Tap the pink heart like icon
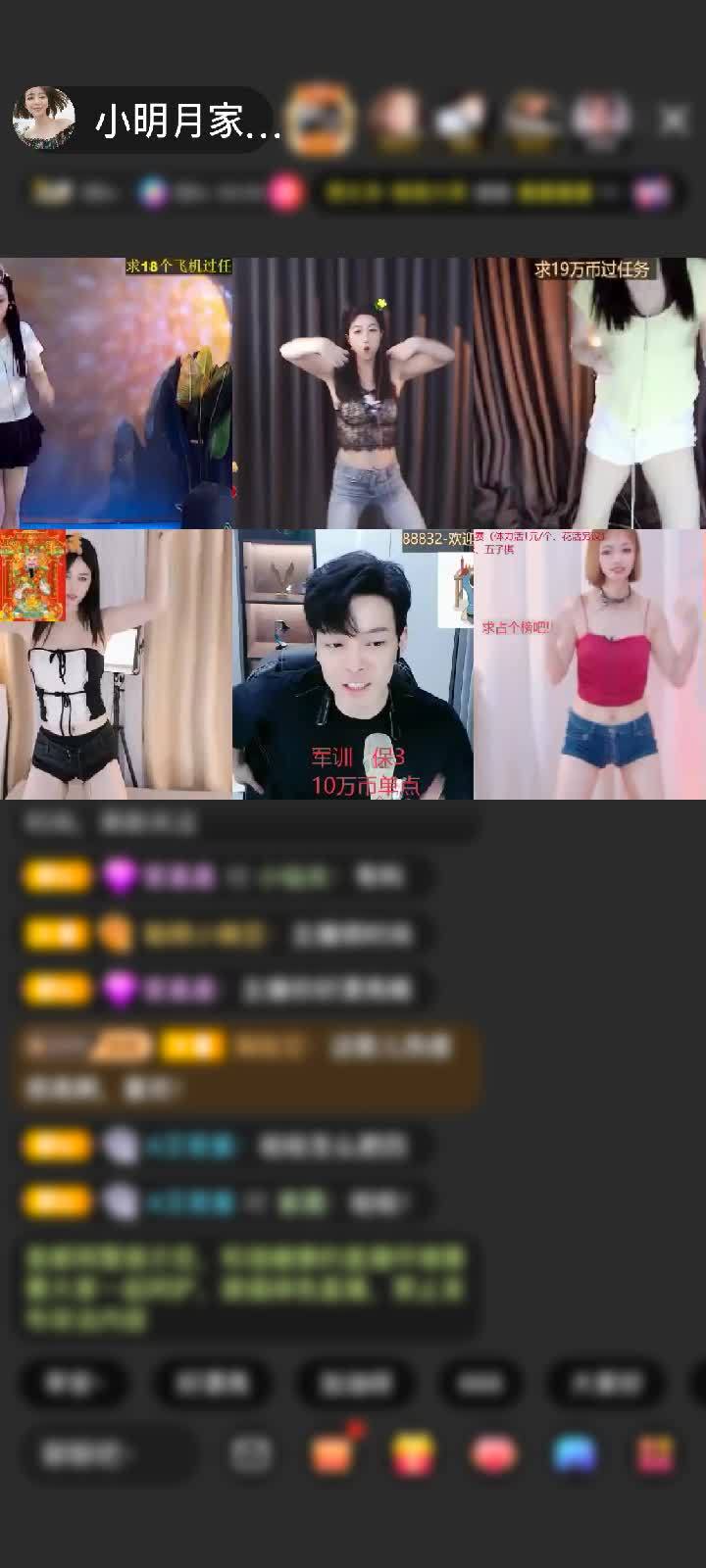 click(x=493, y=1453)
